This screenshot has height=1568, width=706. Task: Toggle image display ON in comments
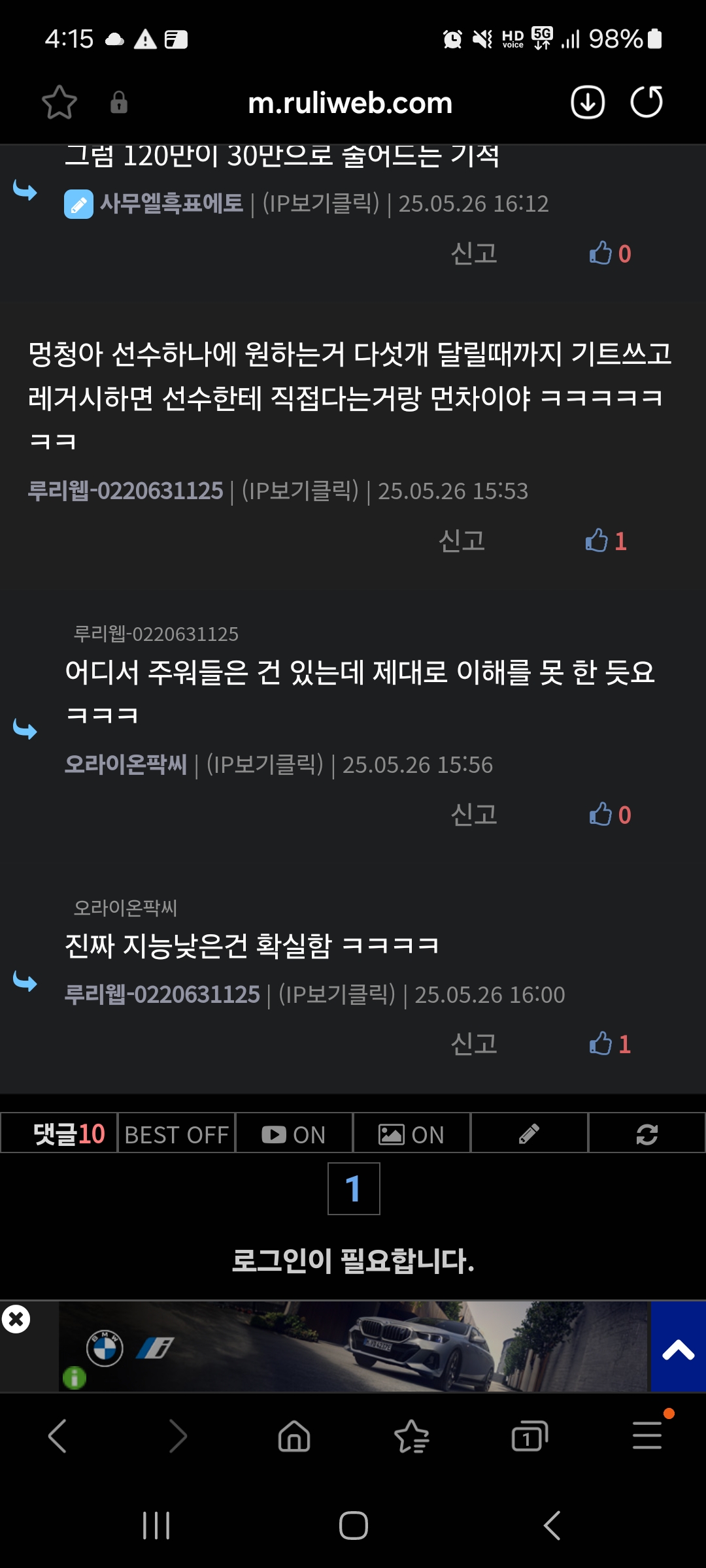[412, 1135]
